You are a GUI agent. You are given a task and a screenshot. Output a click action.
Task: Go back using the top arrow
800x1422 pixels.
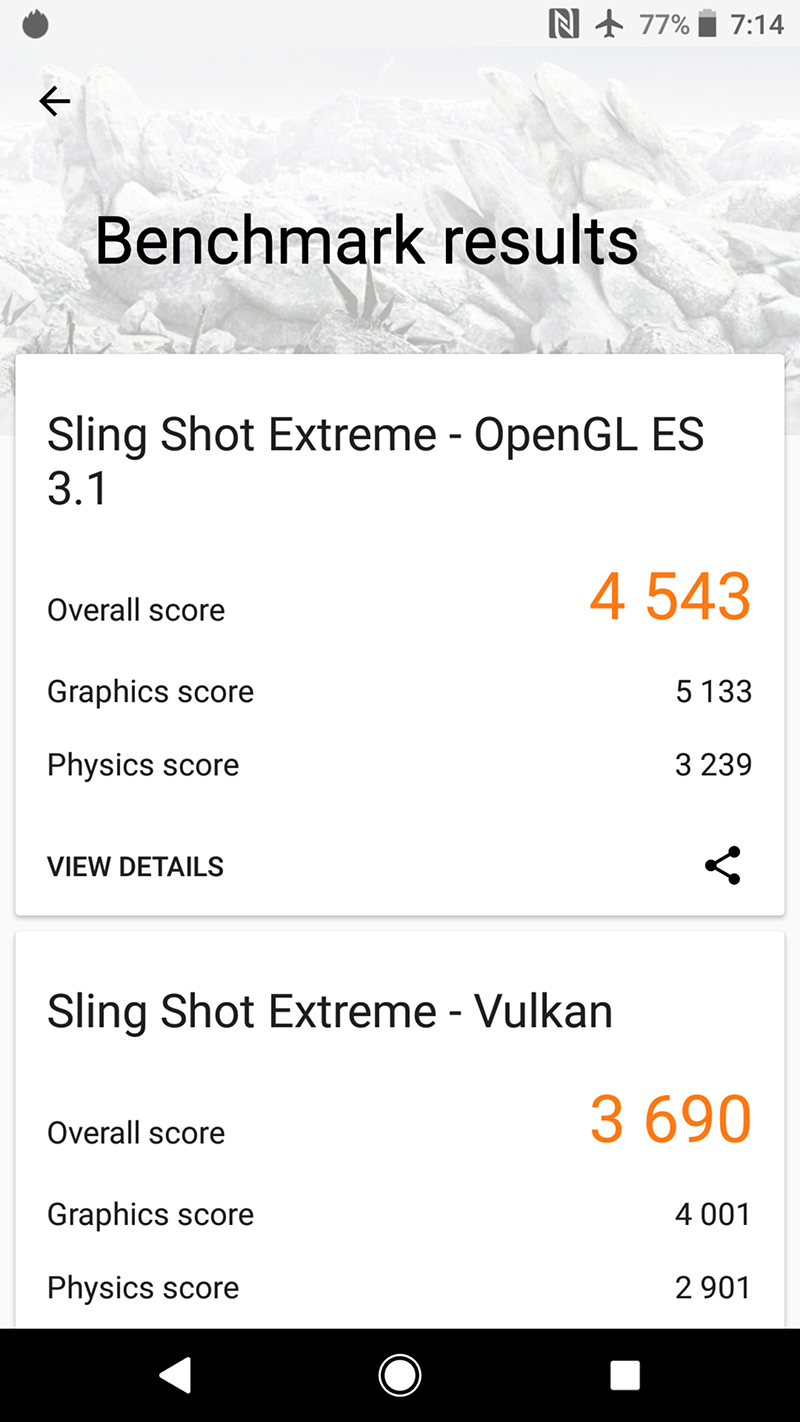pyautogui.click(x=55, y=101)
